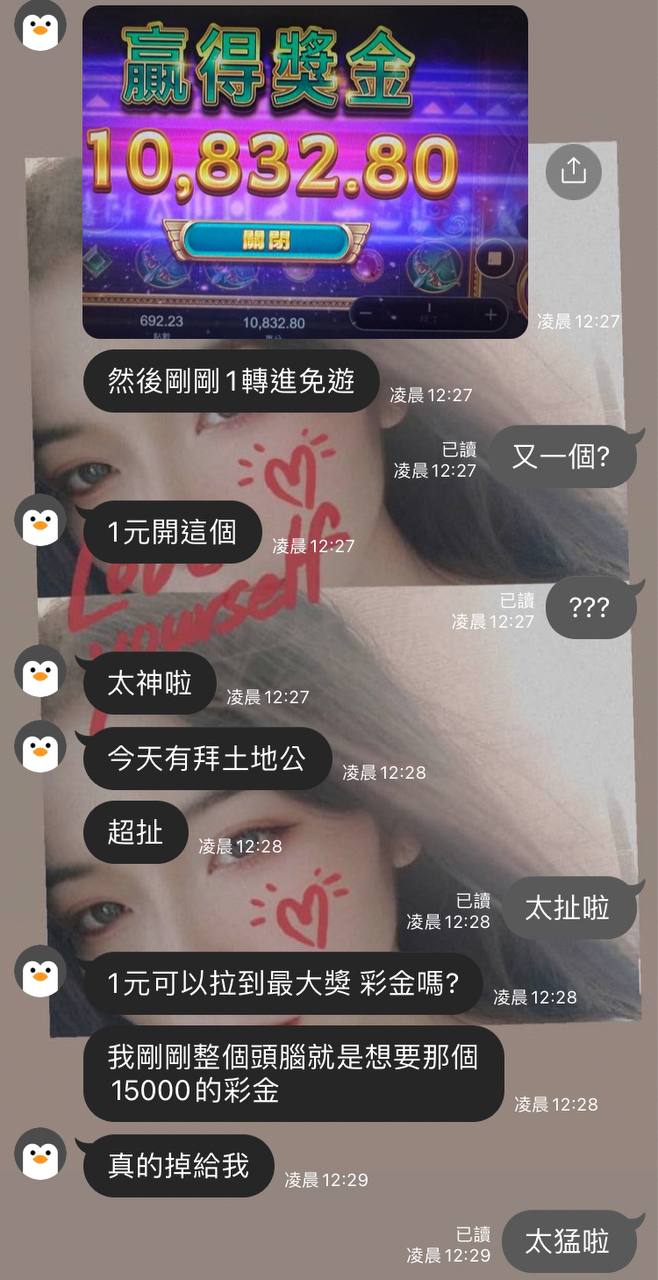Open the 10,832.80 prize image message
The width and height of the screenshot is (658, 1280).
tap(304, 171)
